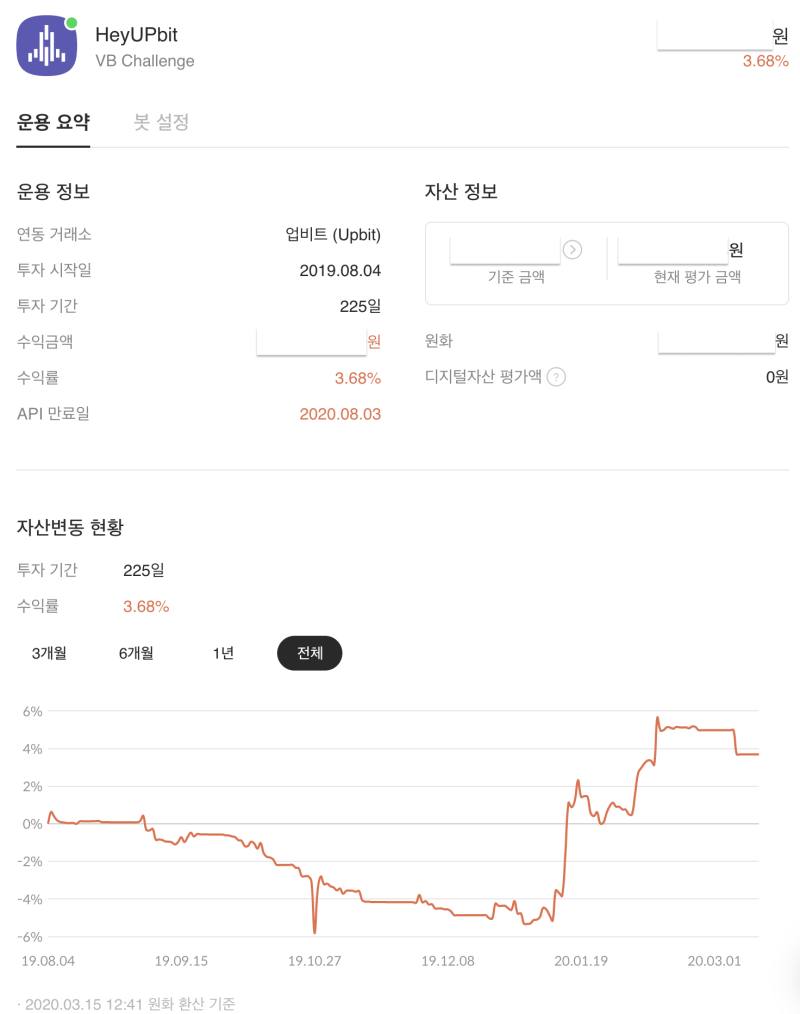This screenshot has width=800, height=1014.
Task: Toggle the 1년 period filter
Action: tap(221, 653)
